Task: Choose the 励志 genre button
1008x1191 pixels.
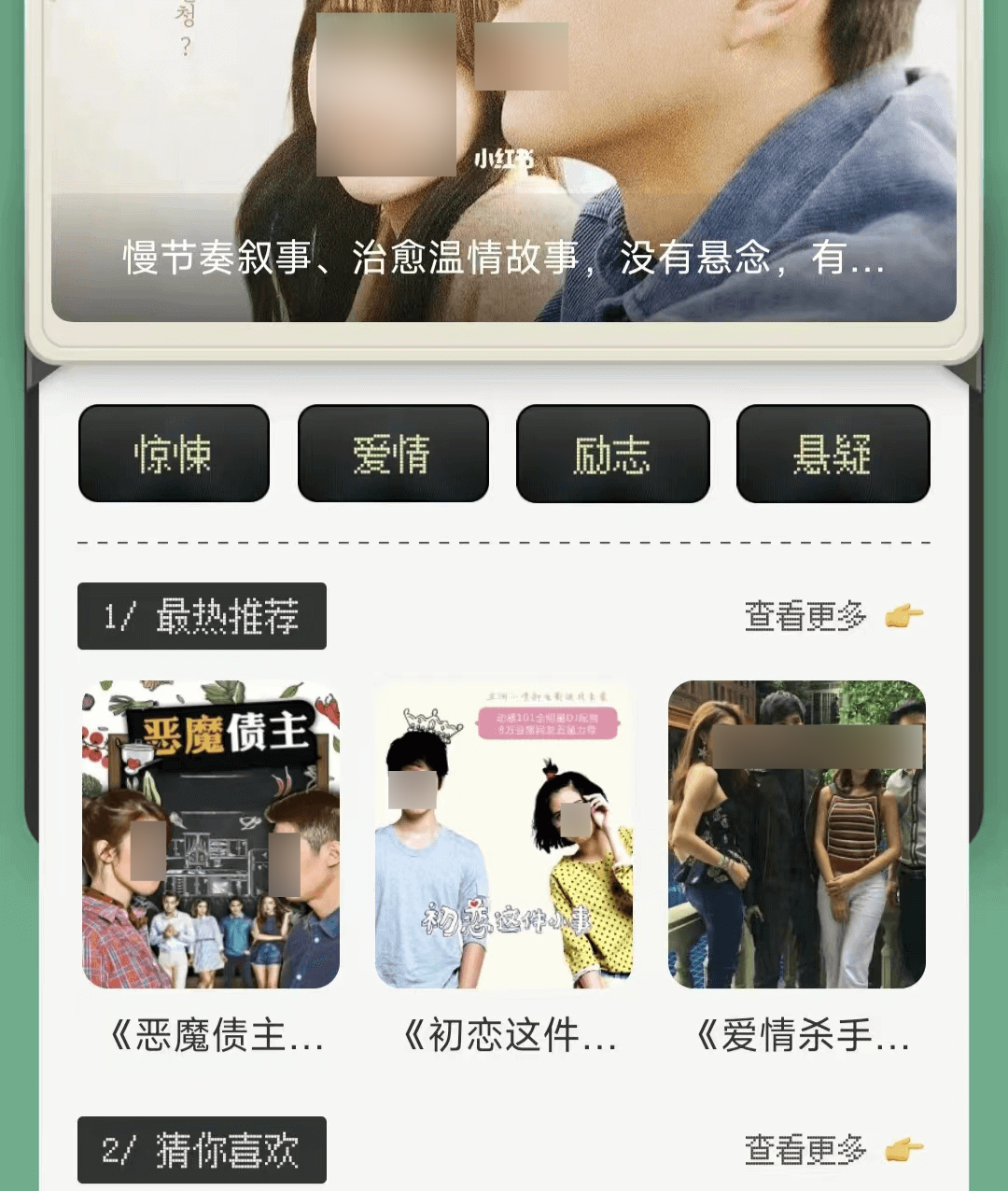Action: pos(612,455)
